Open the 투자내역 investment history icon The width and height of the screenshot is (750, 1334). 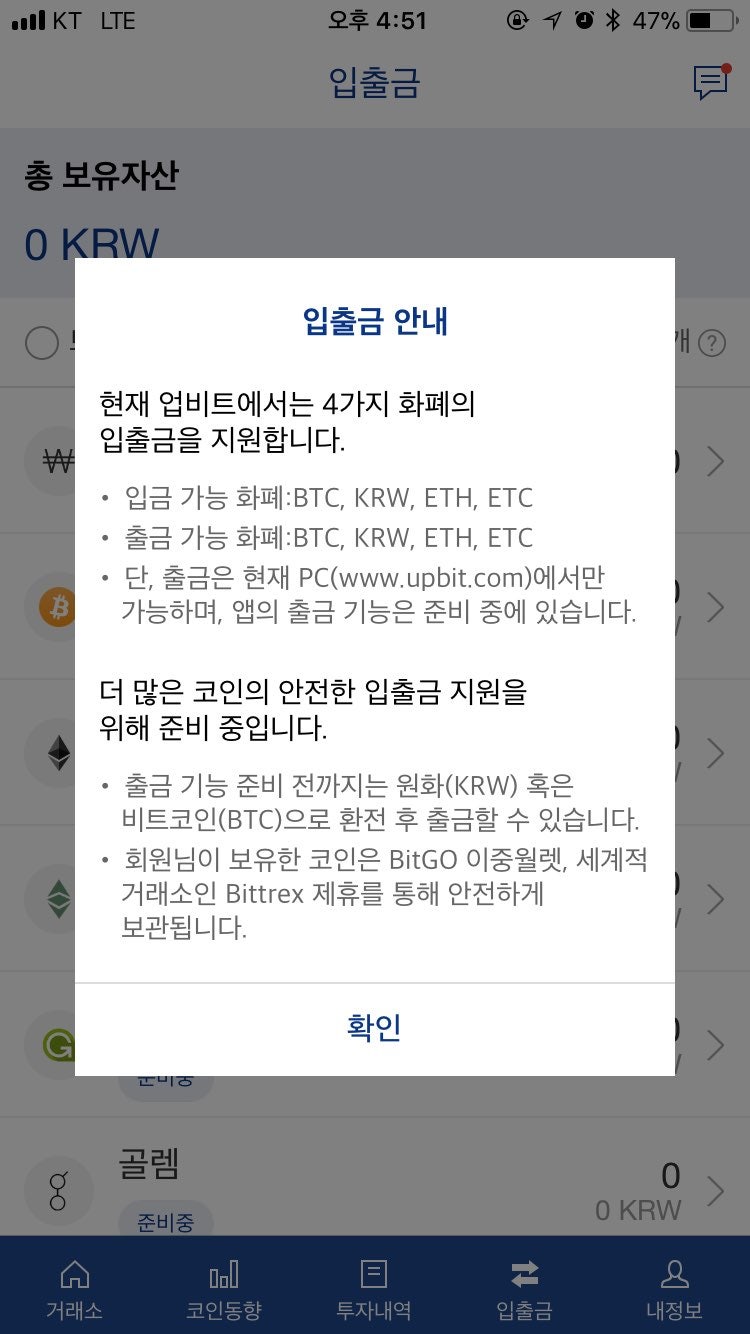click(x=374, y=1287)
